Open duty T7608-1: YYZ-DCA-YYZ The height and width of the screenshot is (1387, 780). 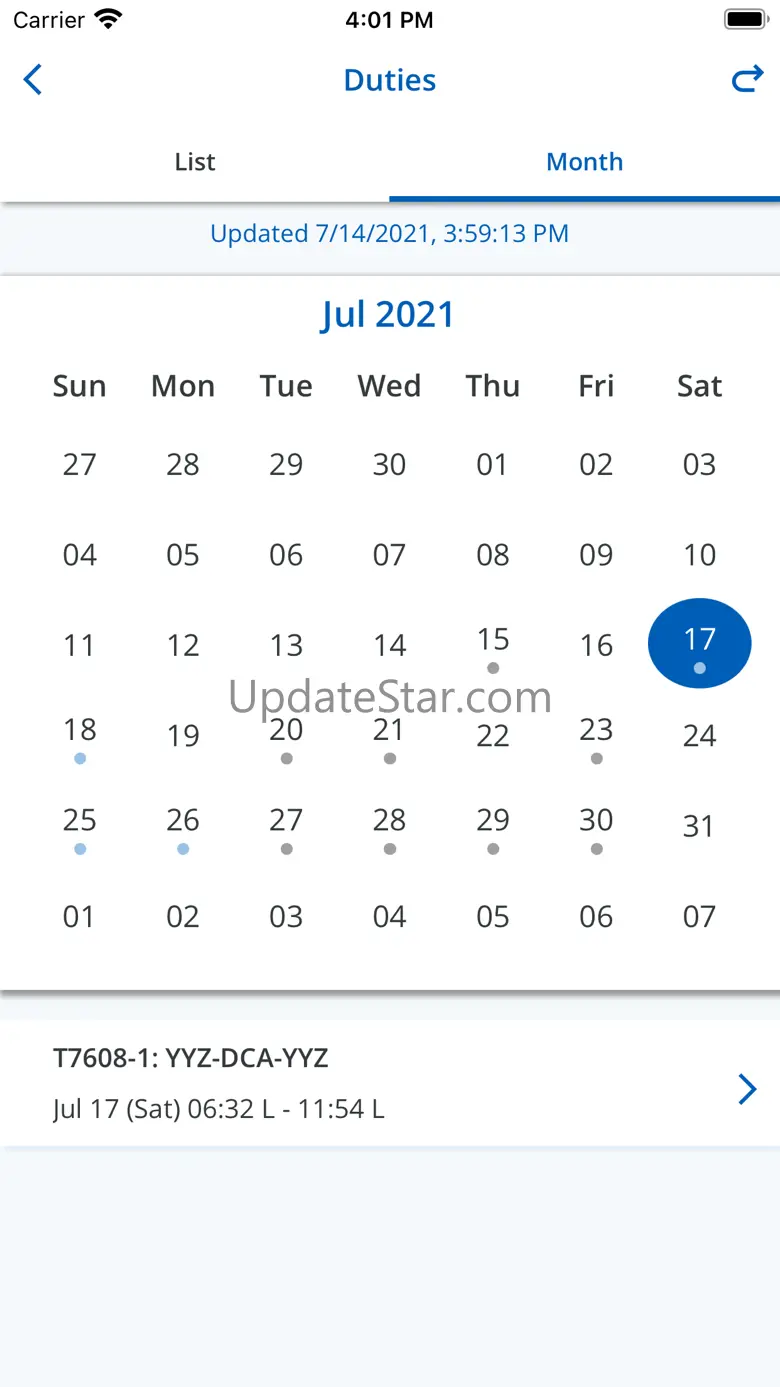tap(390, 1084)
